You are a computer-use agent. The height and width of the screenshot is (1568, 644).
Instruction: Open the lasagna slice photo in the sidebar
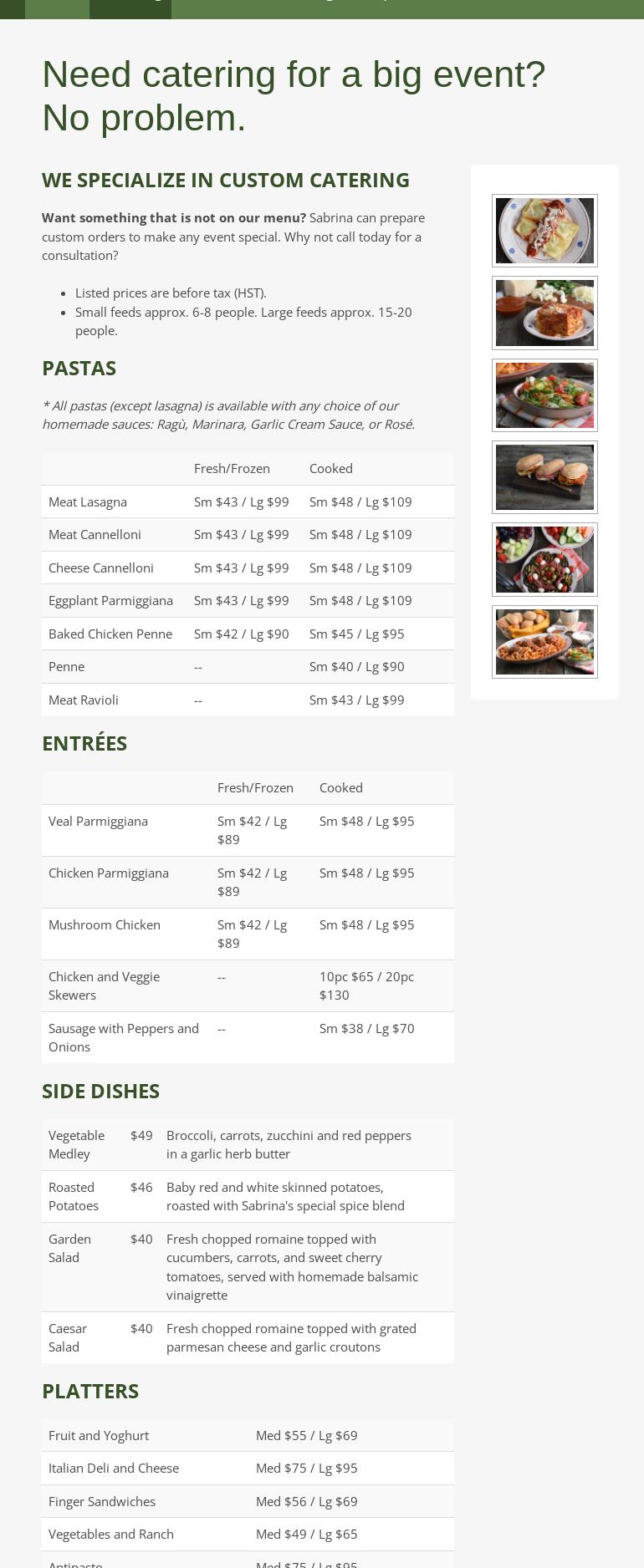click(544, 313)
